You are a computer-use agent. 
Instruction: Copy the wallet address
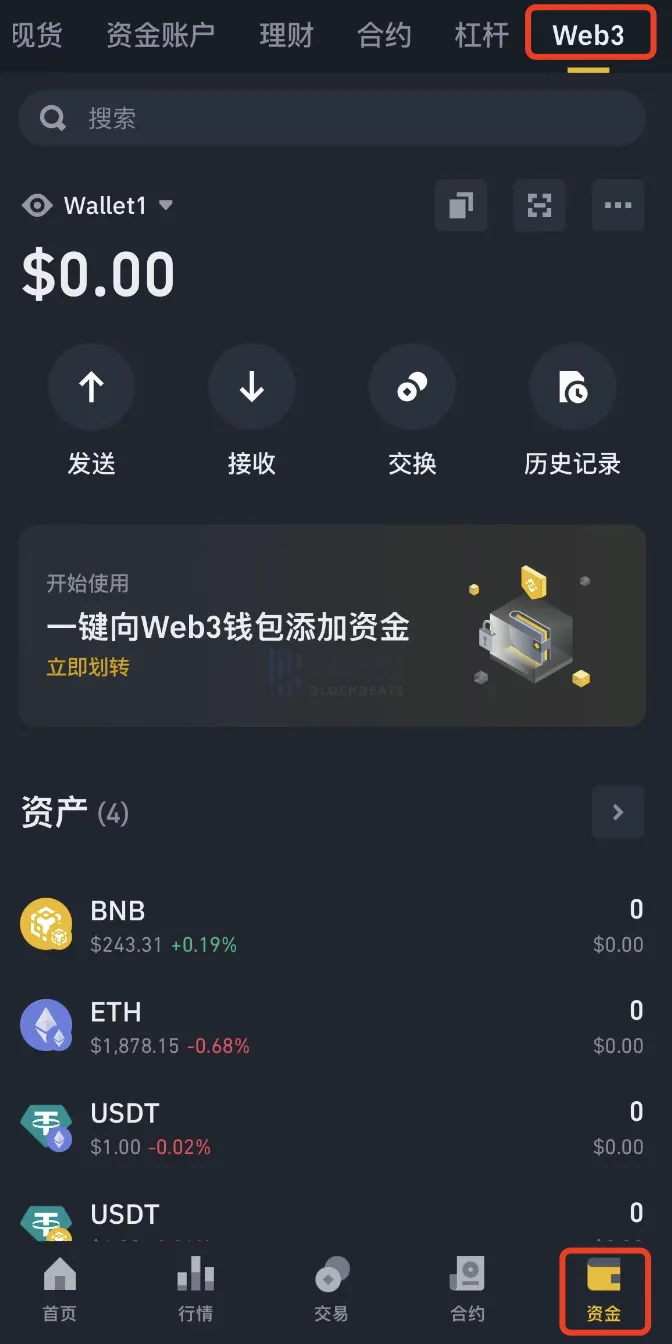[461, 206]
